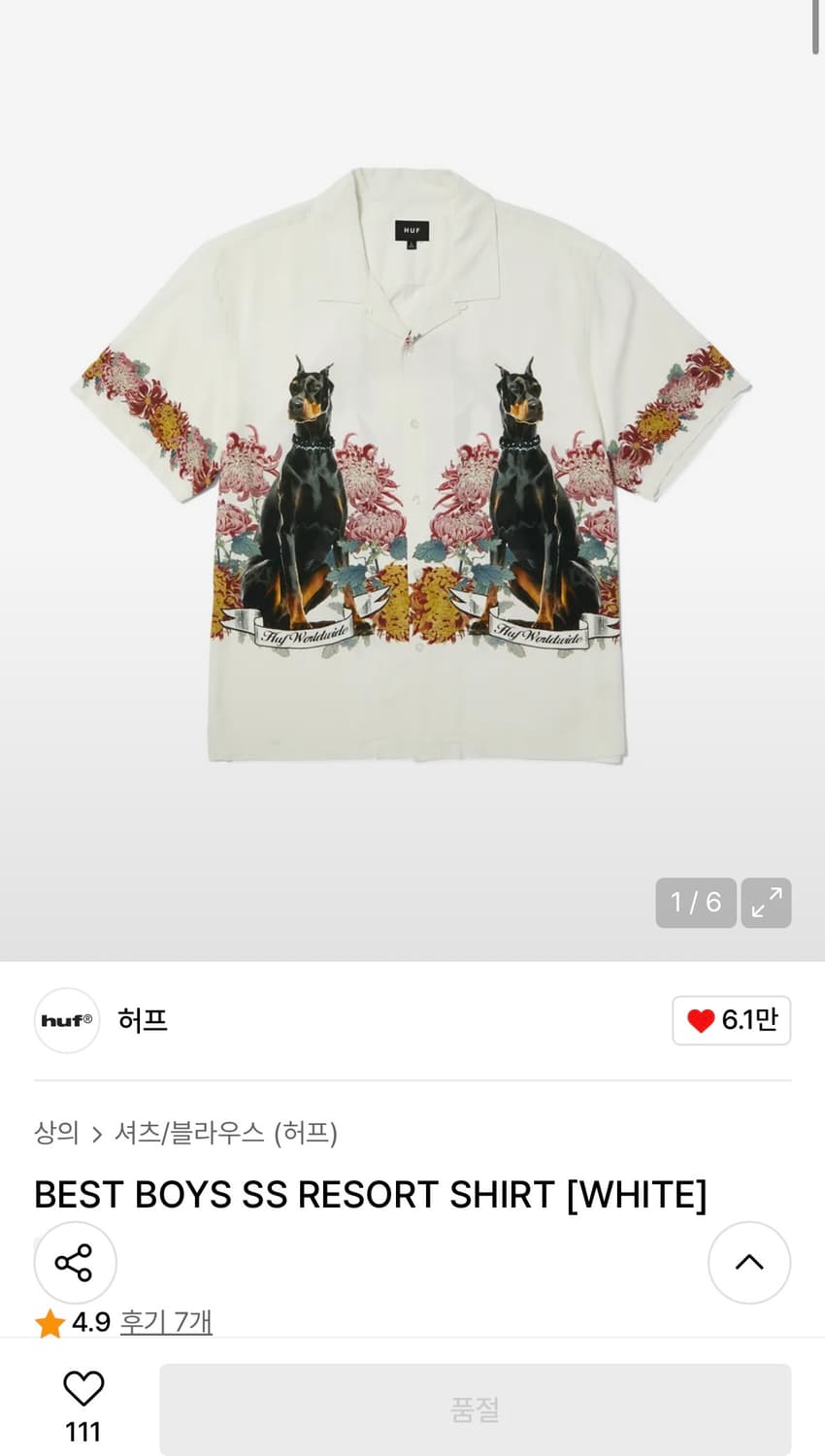Click the product title BEST BOYS SS RESORT SHIRT
825x1456 pixels.
369,1195
